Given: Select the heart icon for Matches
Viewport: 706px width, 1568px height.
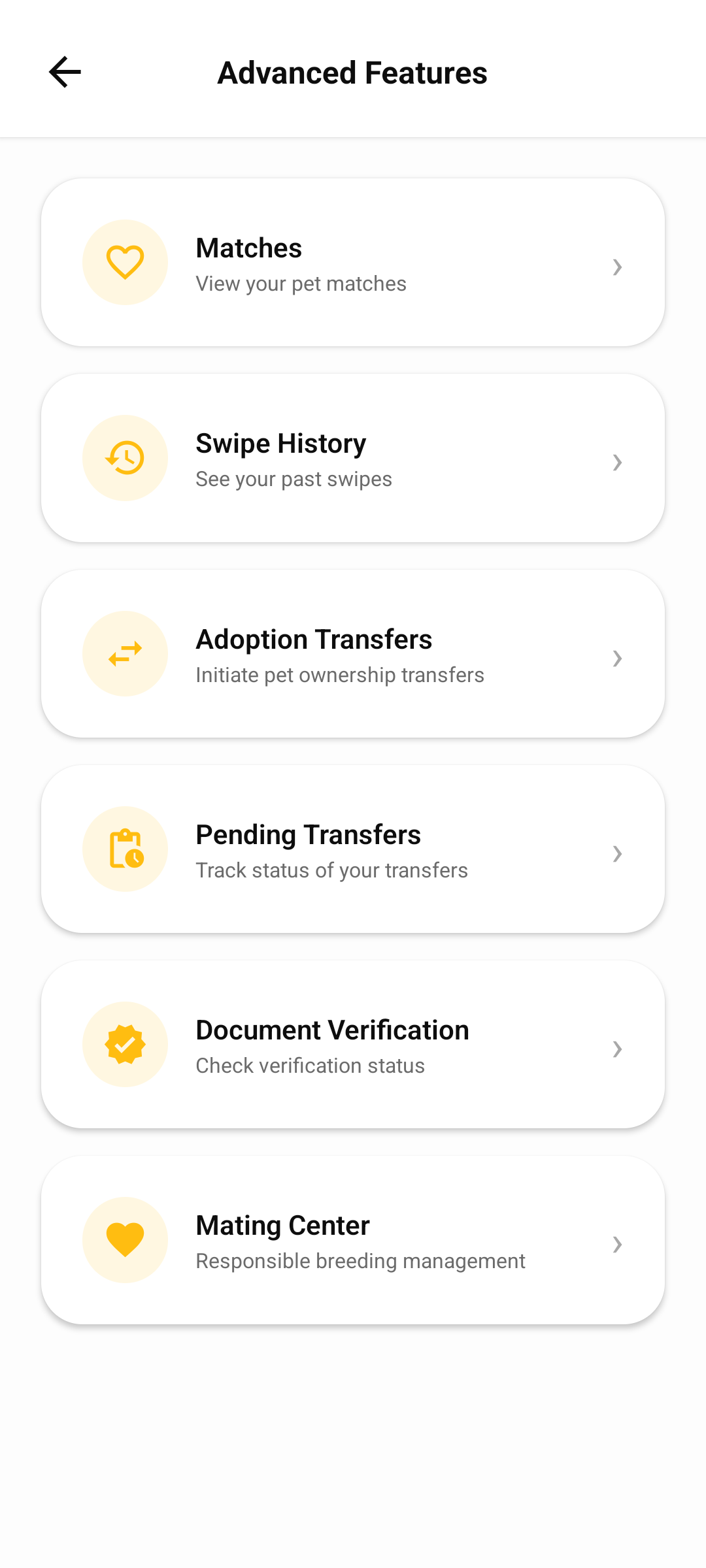Looking at the screenshot, I should pos(125,261).
